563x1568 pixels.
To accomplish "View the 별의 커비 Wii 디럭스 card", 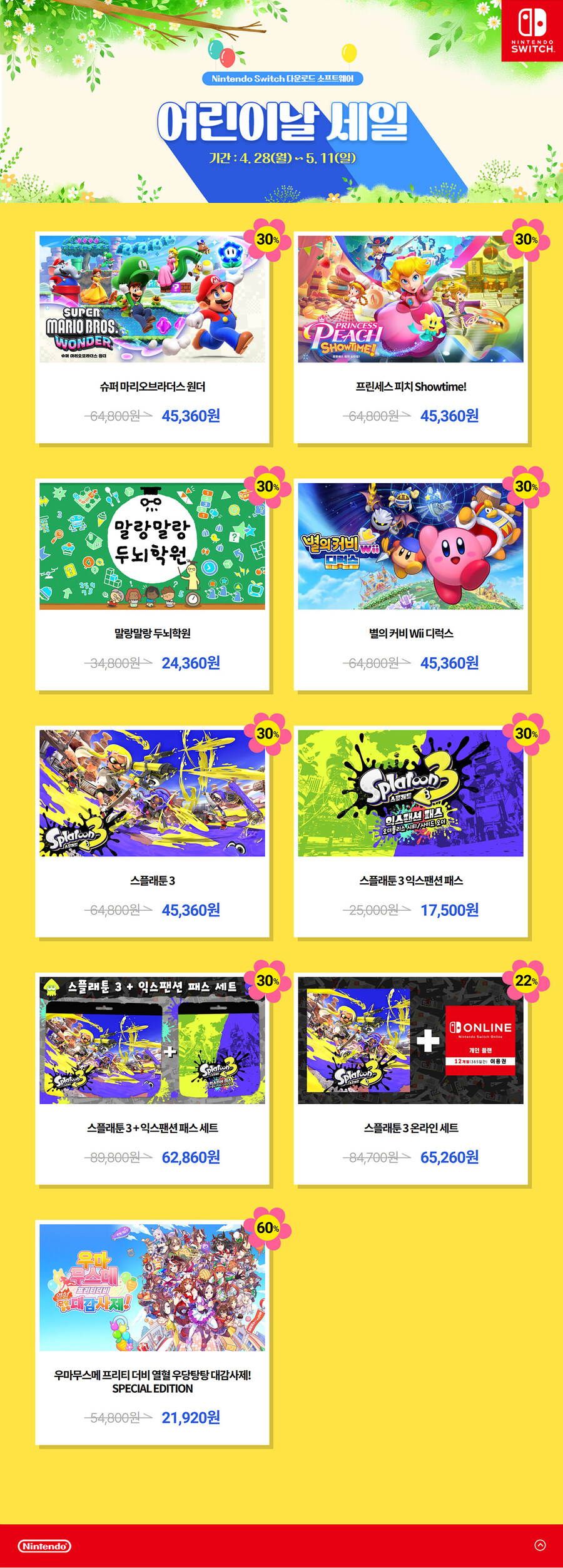I will coord(410,584).
